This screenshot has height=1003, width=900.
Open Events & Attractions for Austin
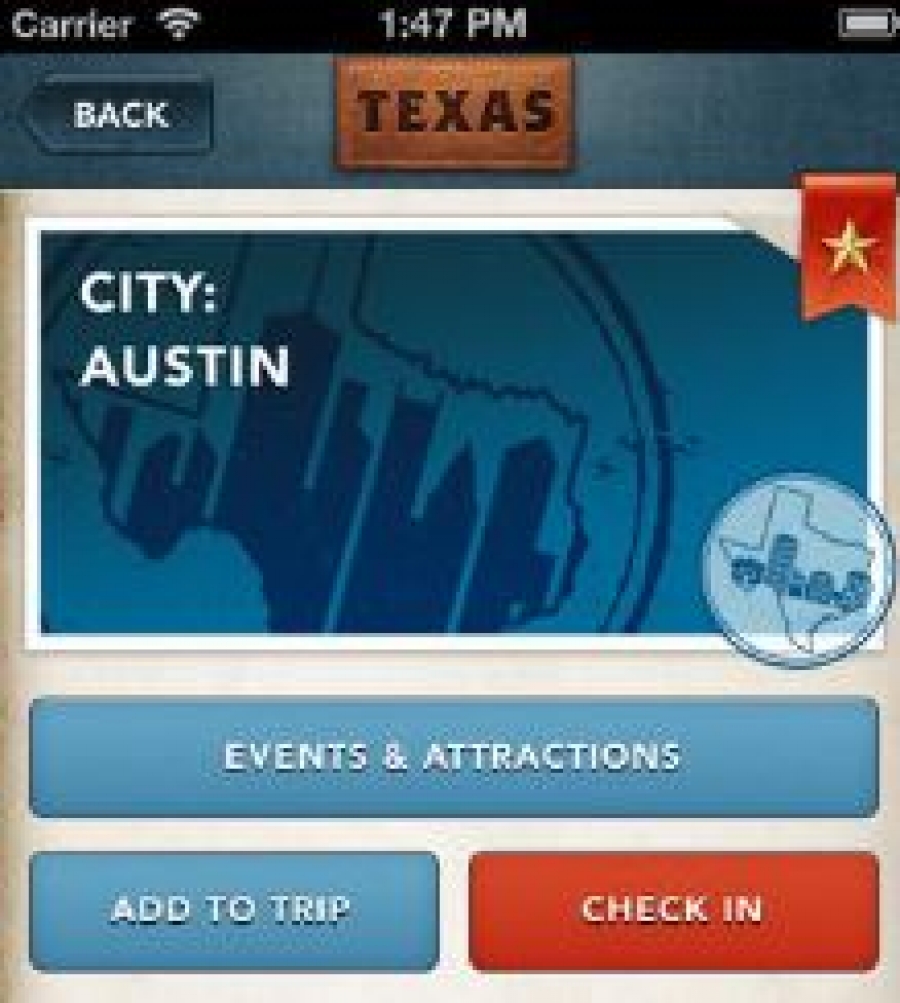[454, 758]
